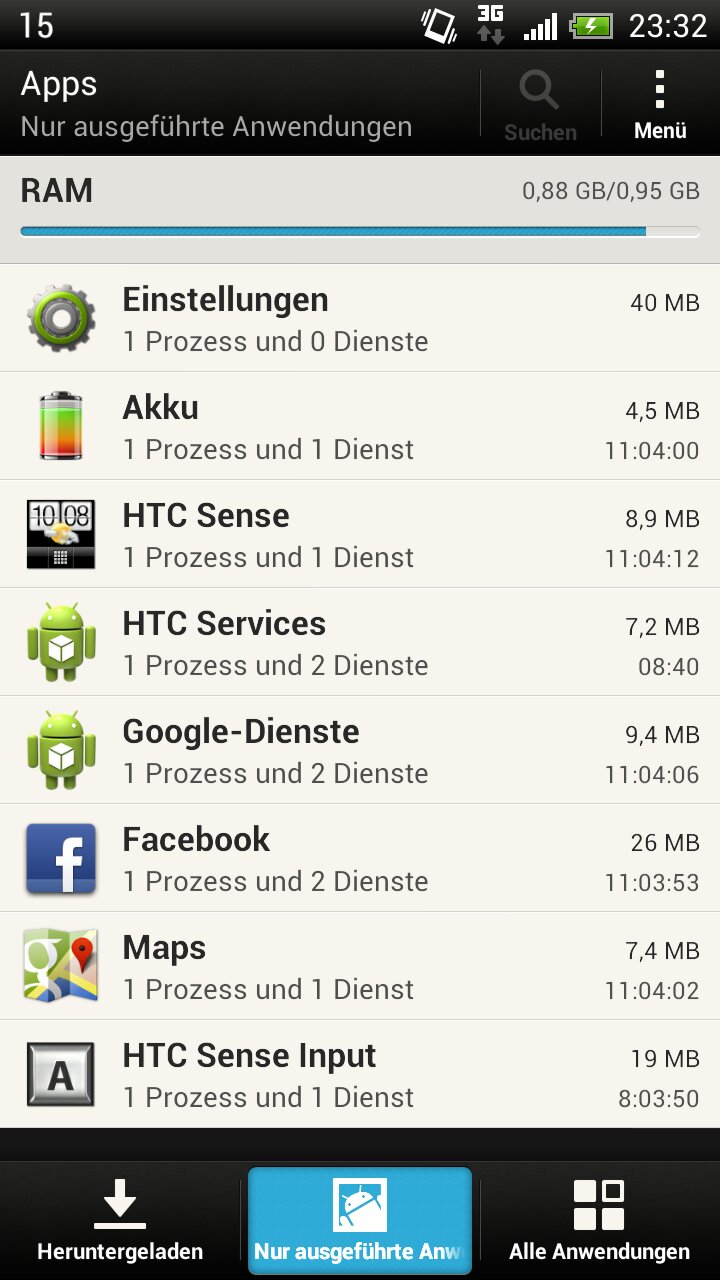View the Facebook running process
720x1280 pixels.
(360, 858)
